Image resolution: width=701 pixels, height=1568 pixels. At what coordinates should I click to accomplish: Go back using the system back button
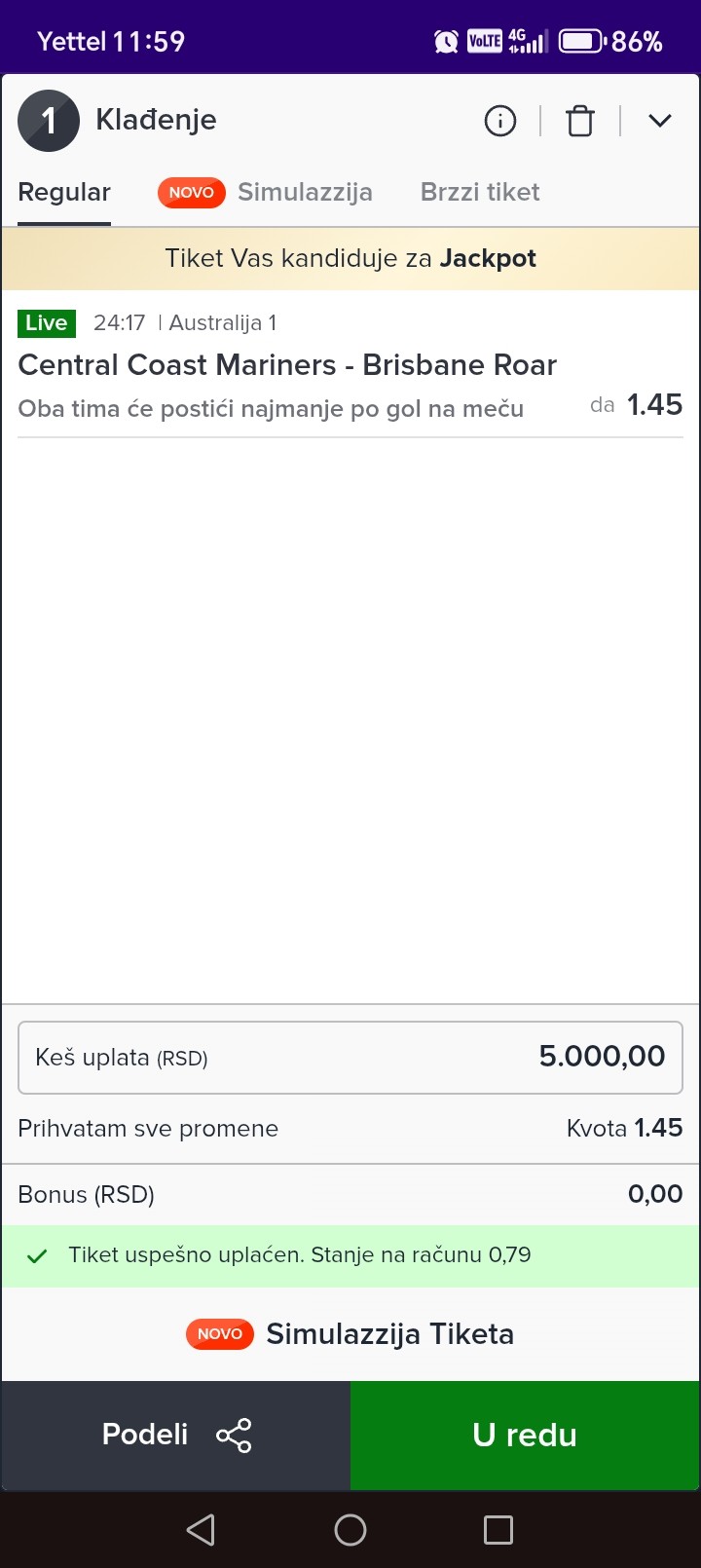(201, 1529)
